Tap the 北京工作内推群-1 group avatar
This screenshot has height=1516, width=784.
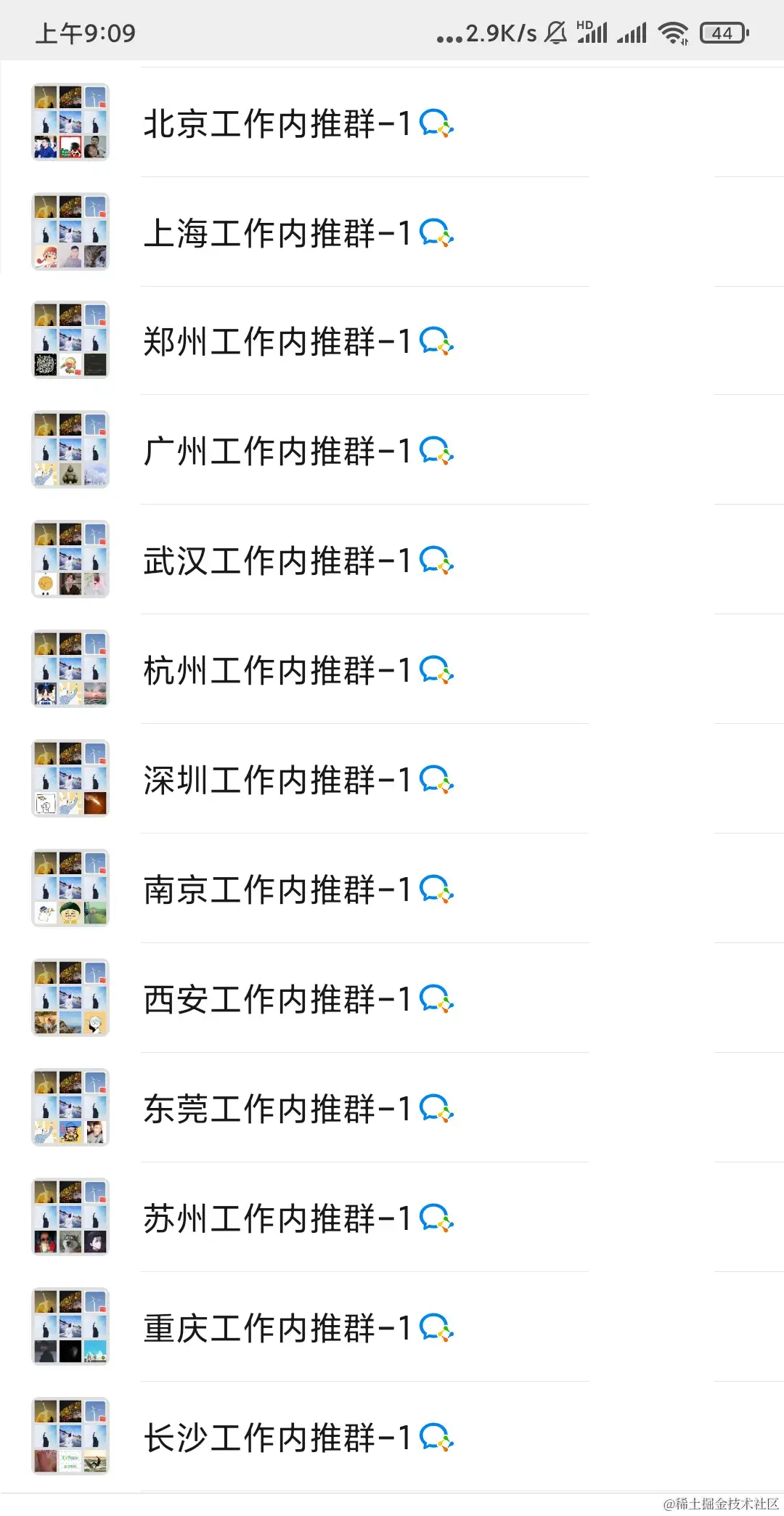(x=70, y=122)
